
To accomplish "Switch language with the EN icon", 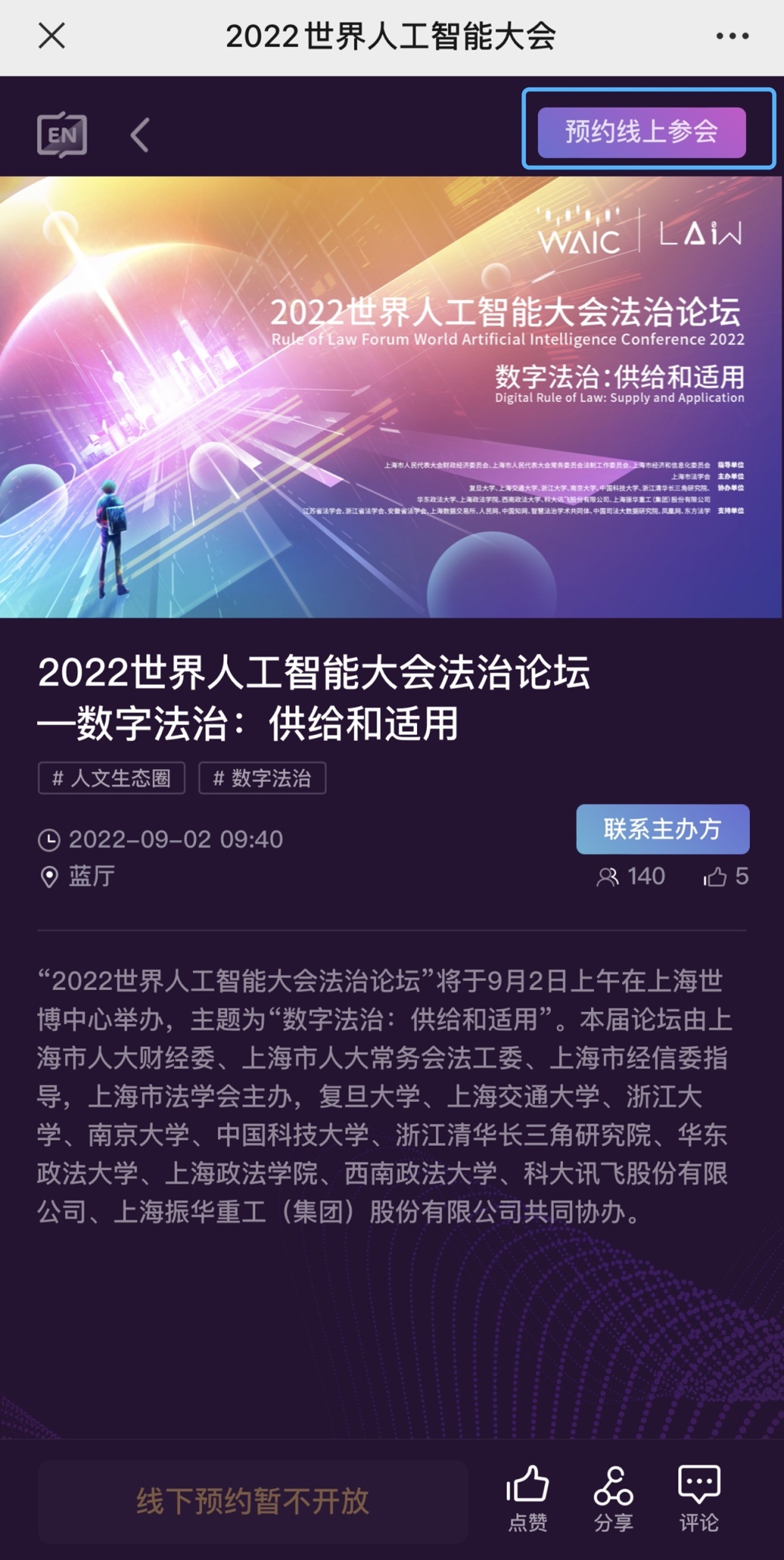I will click(62, 135).
